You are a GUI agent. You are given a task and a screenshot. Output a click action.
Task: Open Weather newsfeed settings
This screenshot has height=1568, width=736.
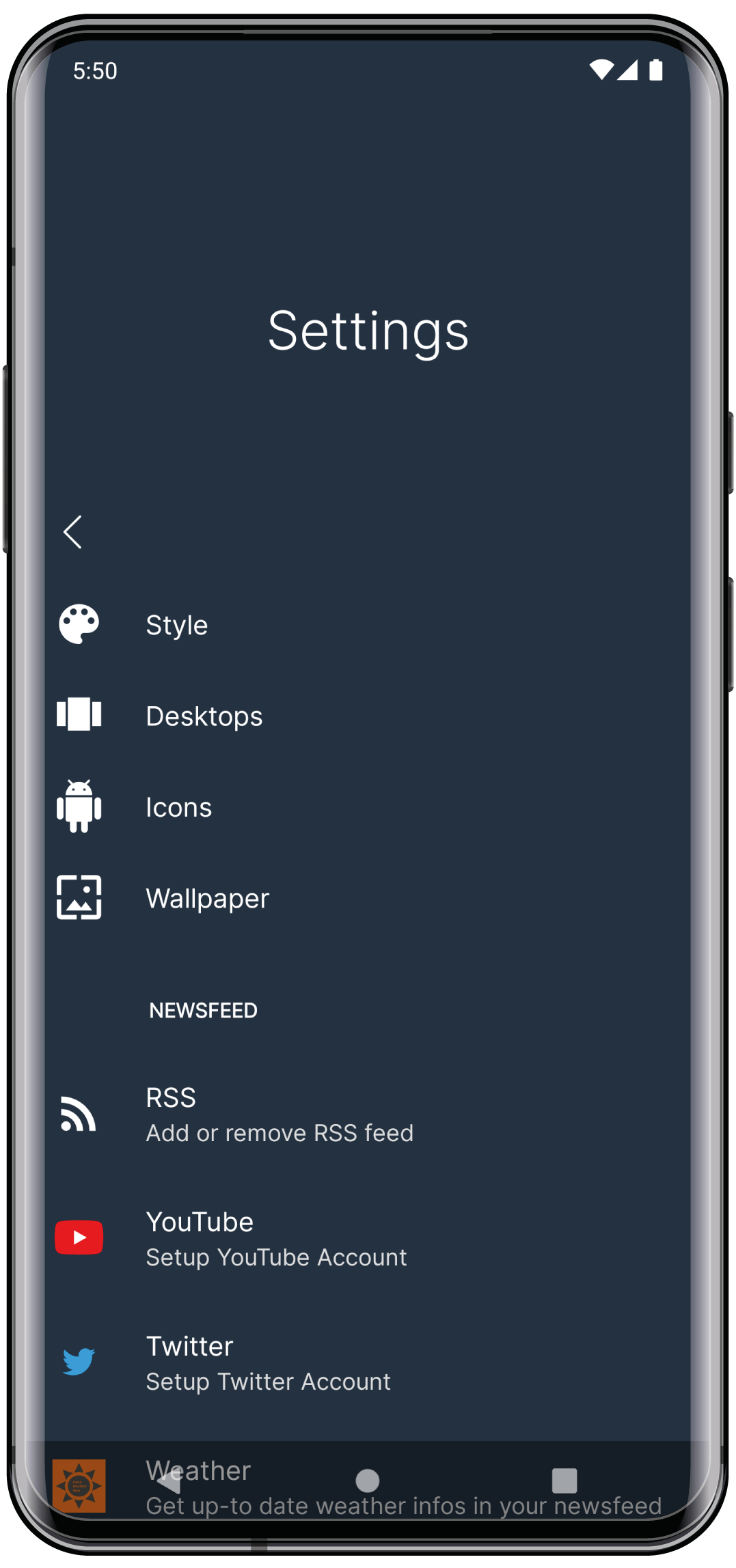click(x=368, y=1487)
